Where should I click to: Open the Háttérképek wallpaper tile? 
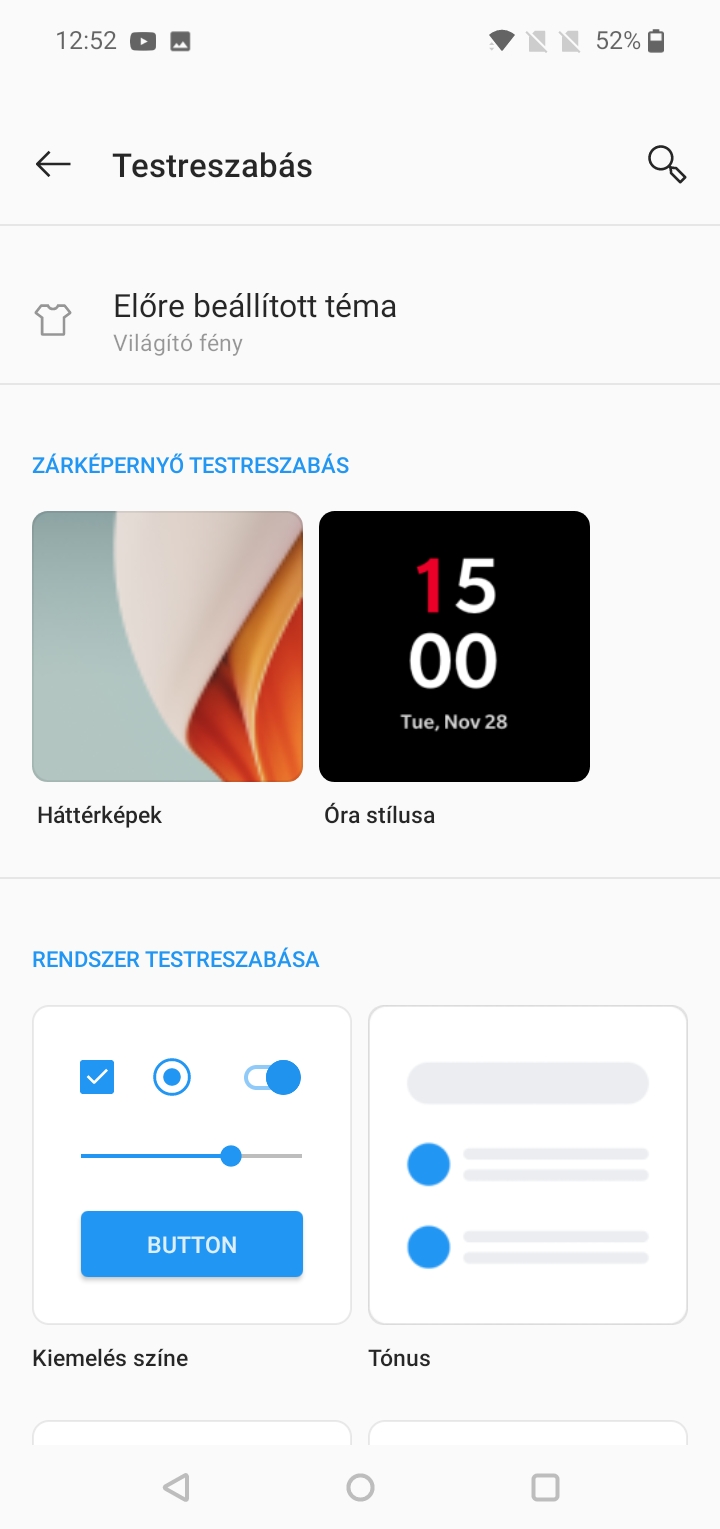coord(167,646)
